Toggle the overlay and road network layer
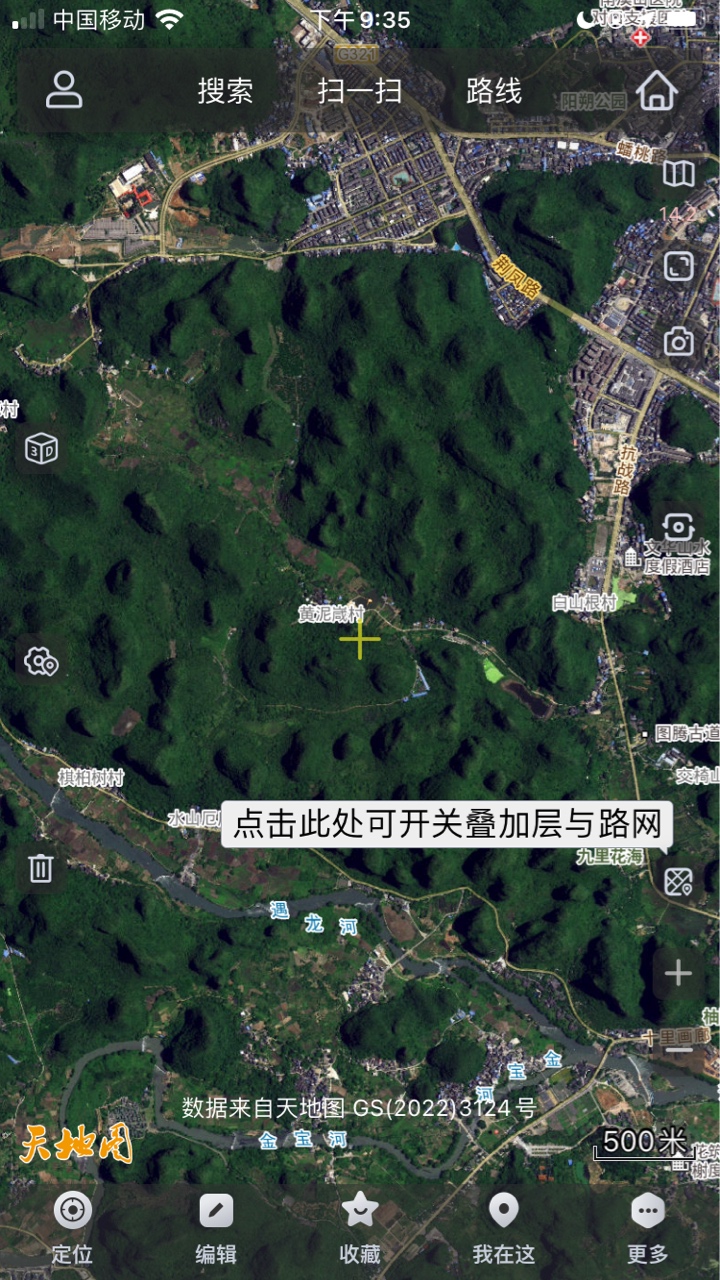 click(x=679, y=882)
